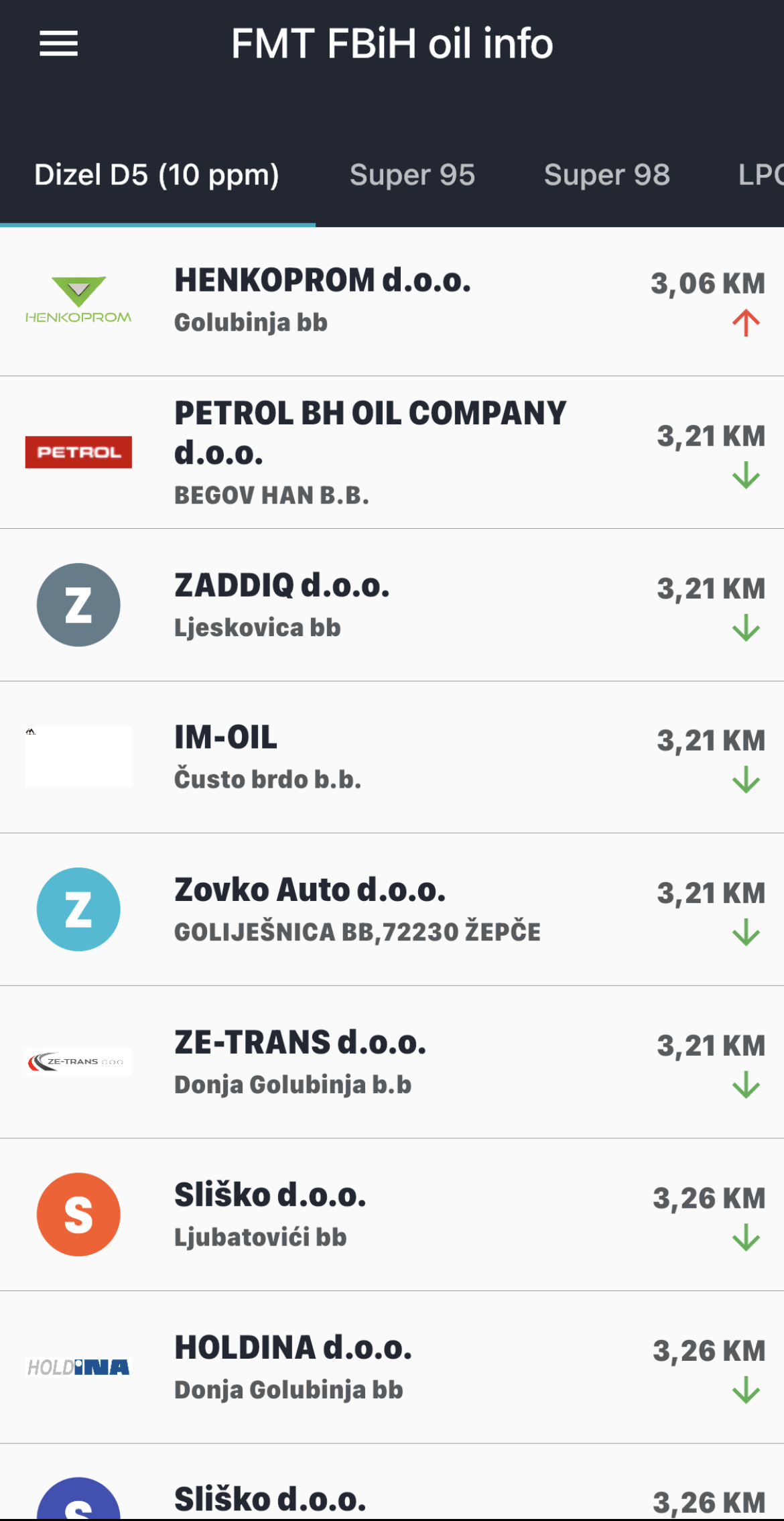The width and height of the screenshot is (784, 1521).
Task: Switch to the Super 98 tab
Action: coord(606,175)
